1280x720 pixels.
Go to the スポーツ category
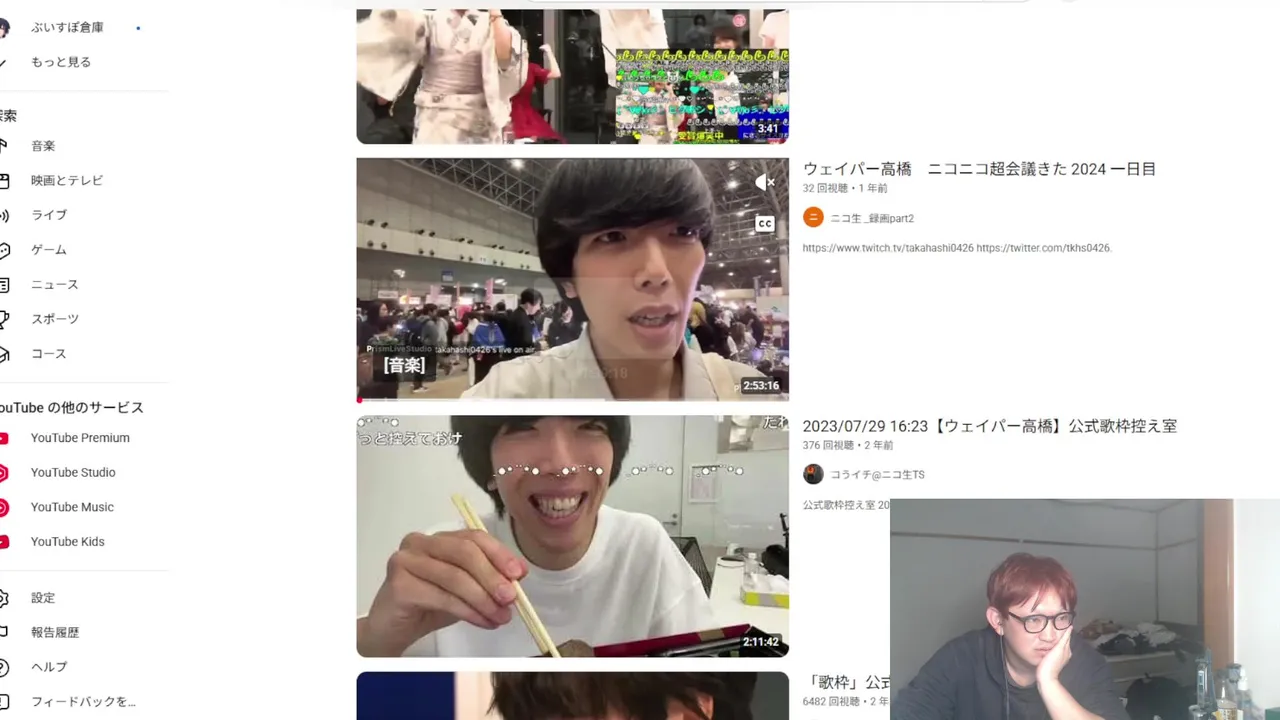(x=54, y=319)
